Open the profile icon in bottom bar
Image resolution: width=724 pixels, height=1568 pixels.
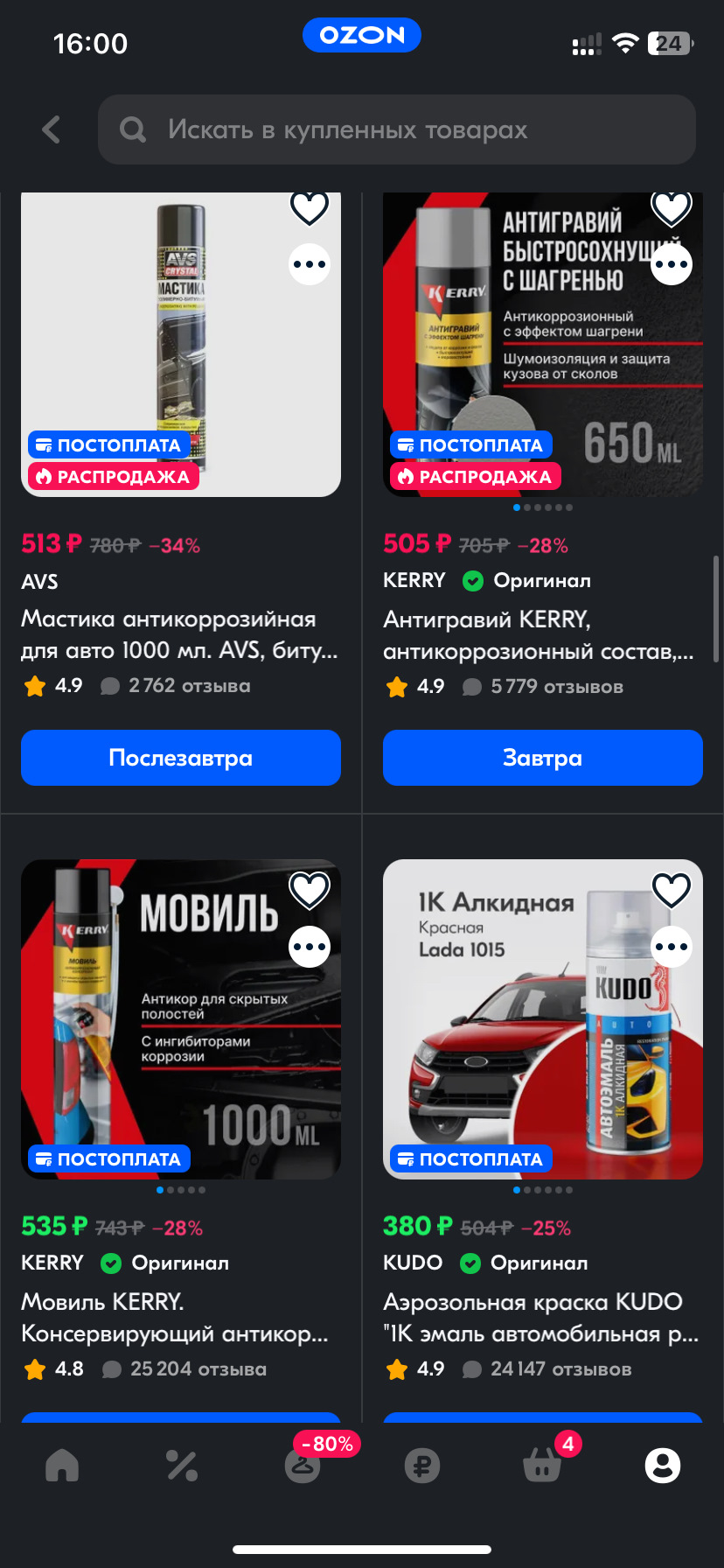662,1466
